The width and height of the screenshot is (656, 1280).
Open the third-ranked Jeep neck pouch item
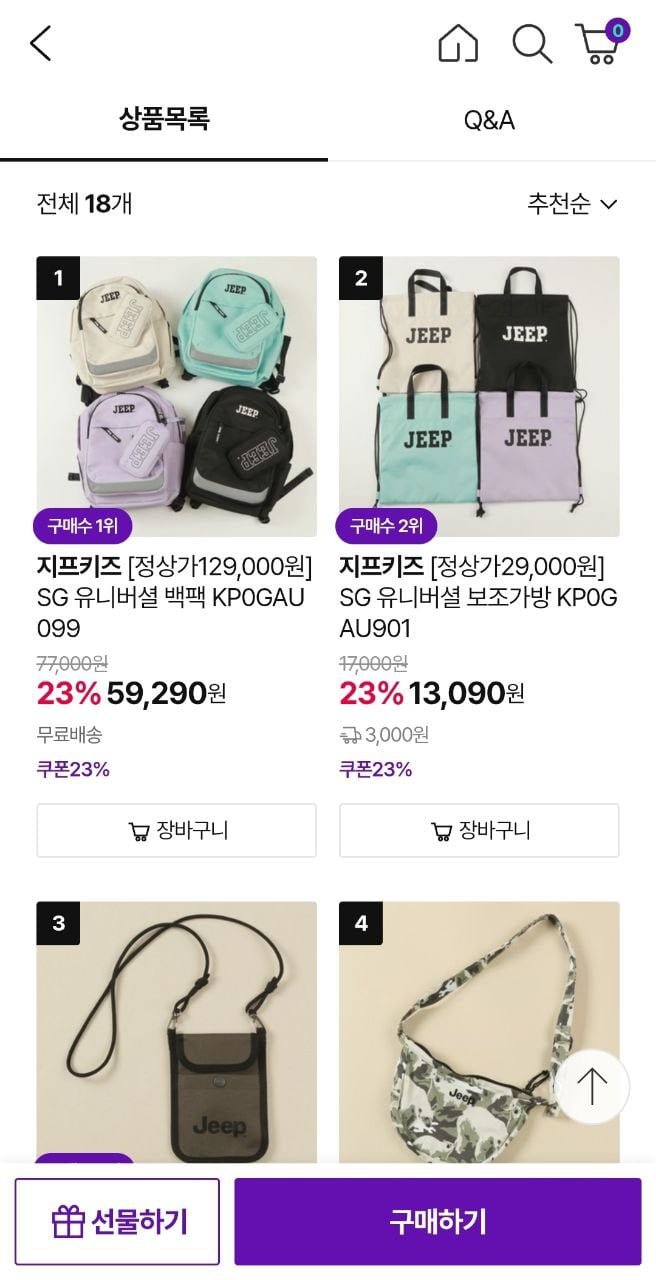177,1030
